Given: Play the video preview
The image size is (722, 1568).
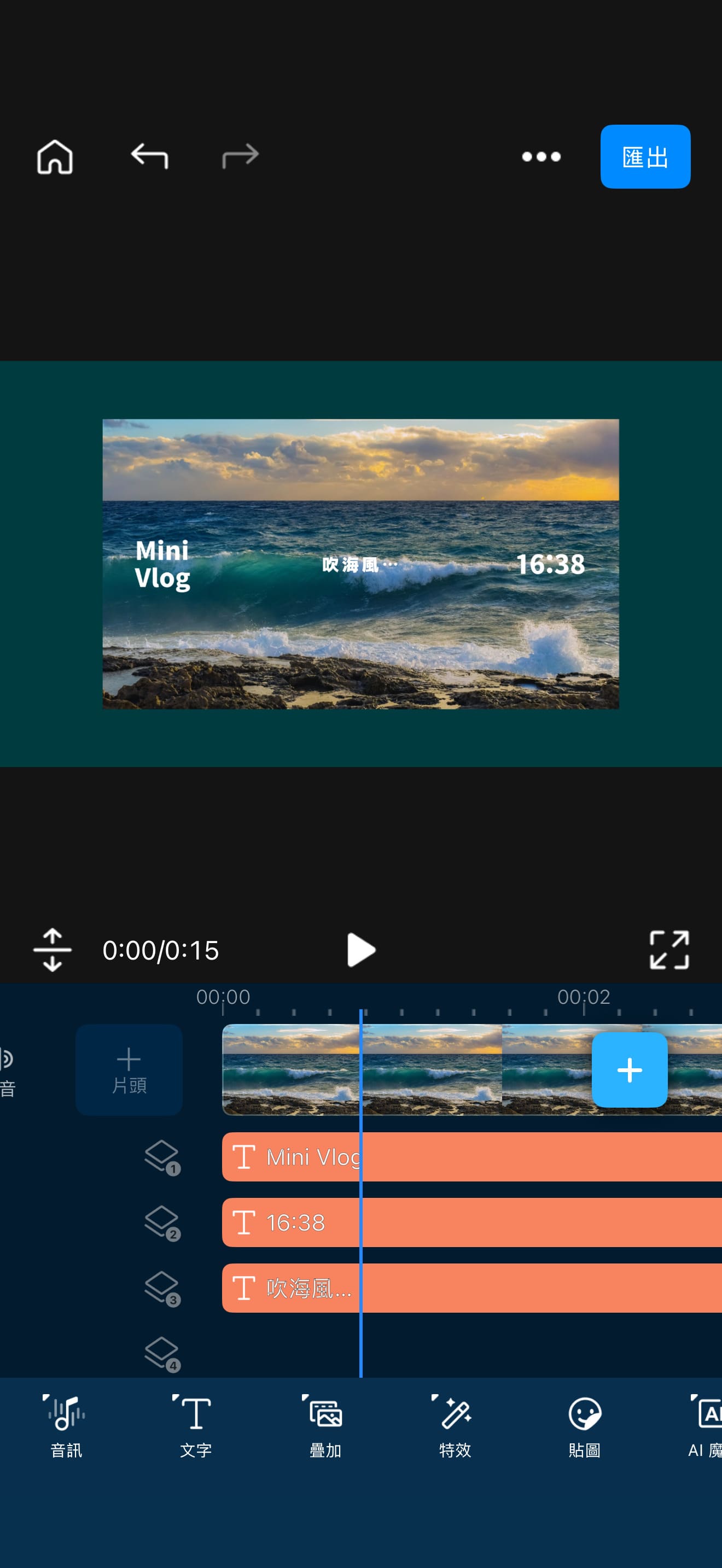Looking at the screenshot, I should [360, 950].
